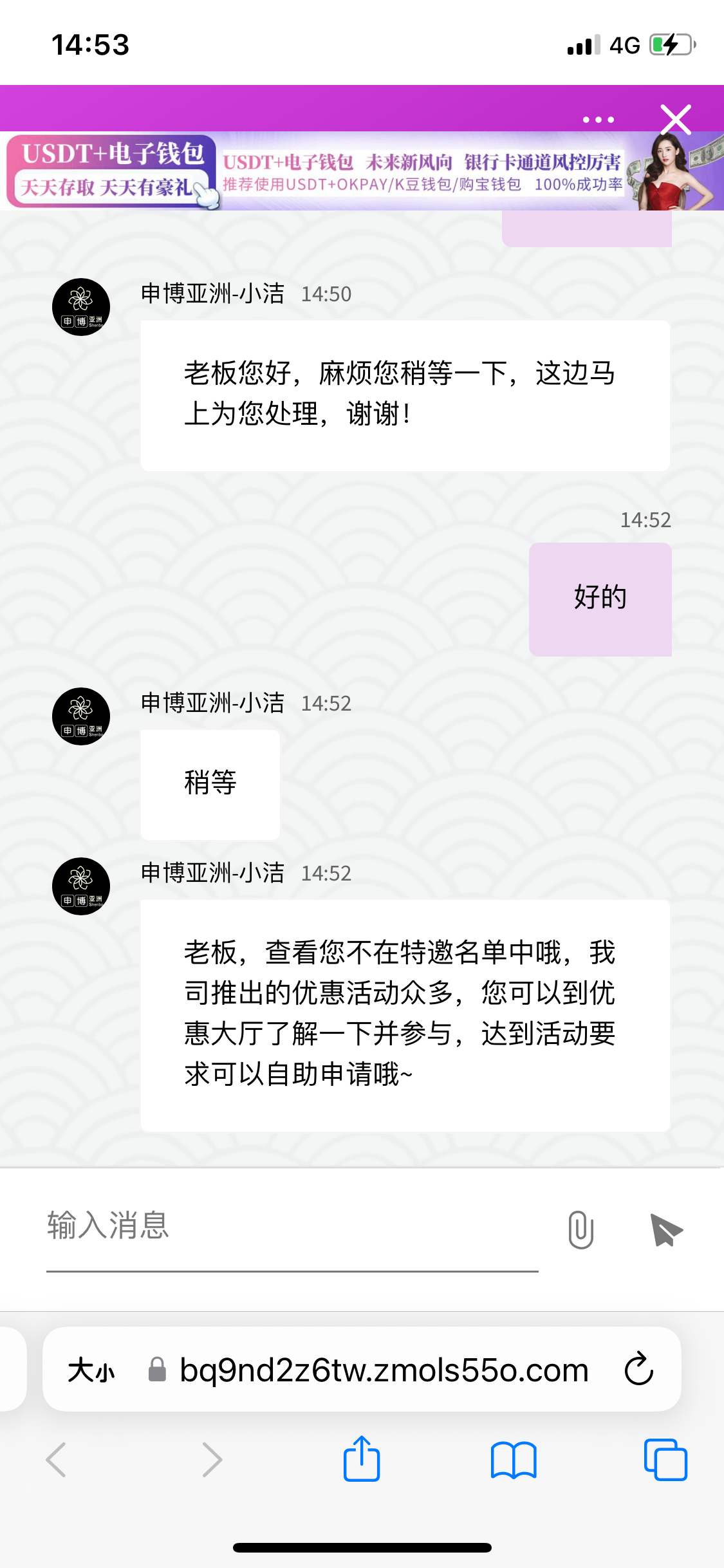The width and height of the screenshot is (724, 1568).
Task: Close the customer service chat window
Action: click(x=675, y=120)
